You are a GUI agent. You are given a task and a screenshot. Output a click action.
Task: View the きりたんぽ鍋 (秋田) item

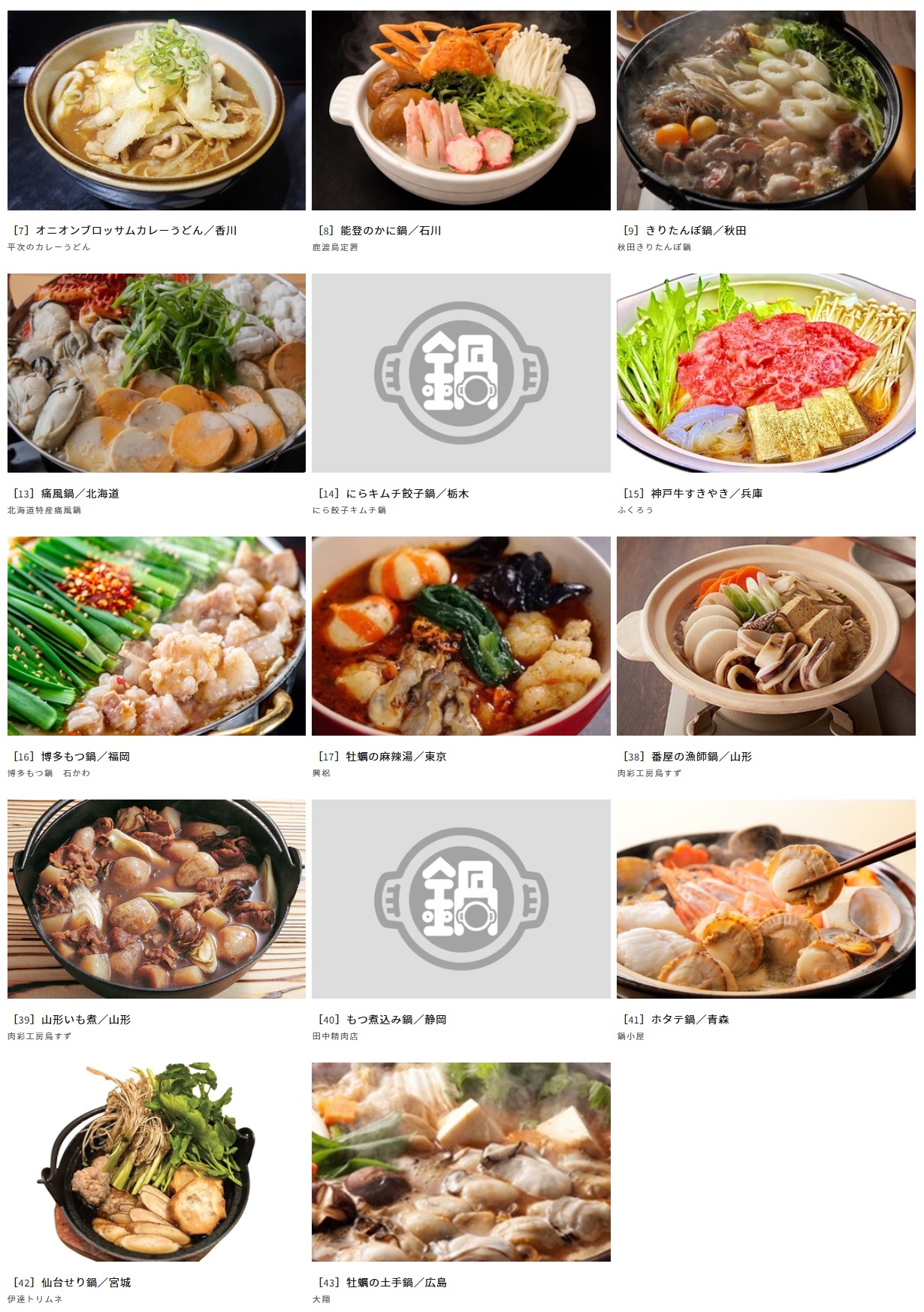tap(765, 110)
